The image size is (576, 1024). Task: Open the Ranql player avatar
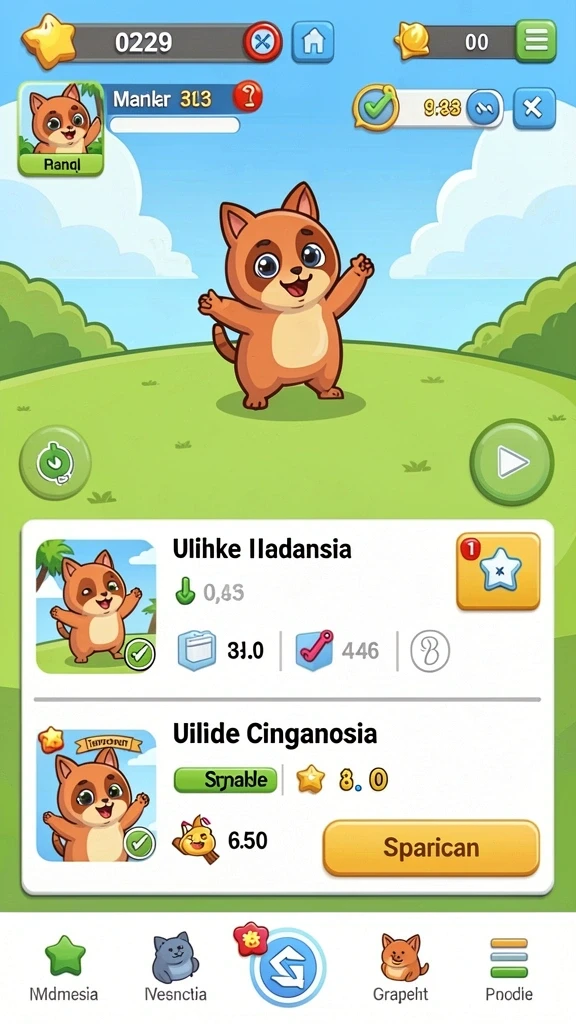click(61, 129)
